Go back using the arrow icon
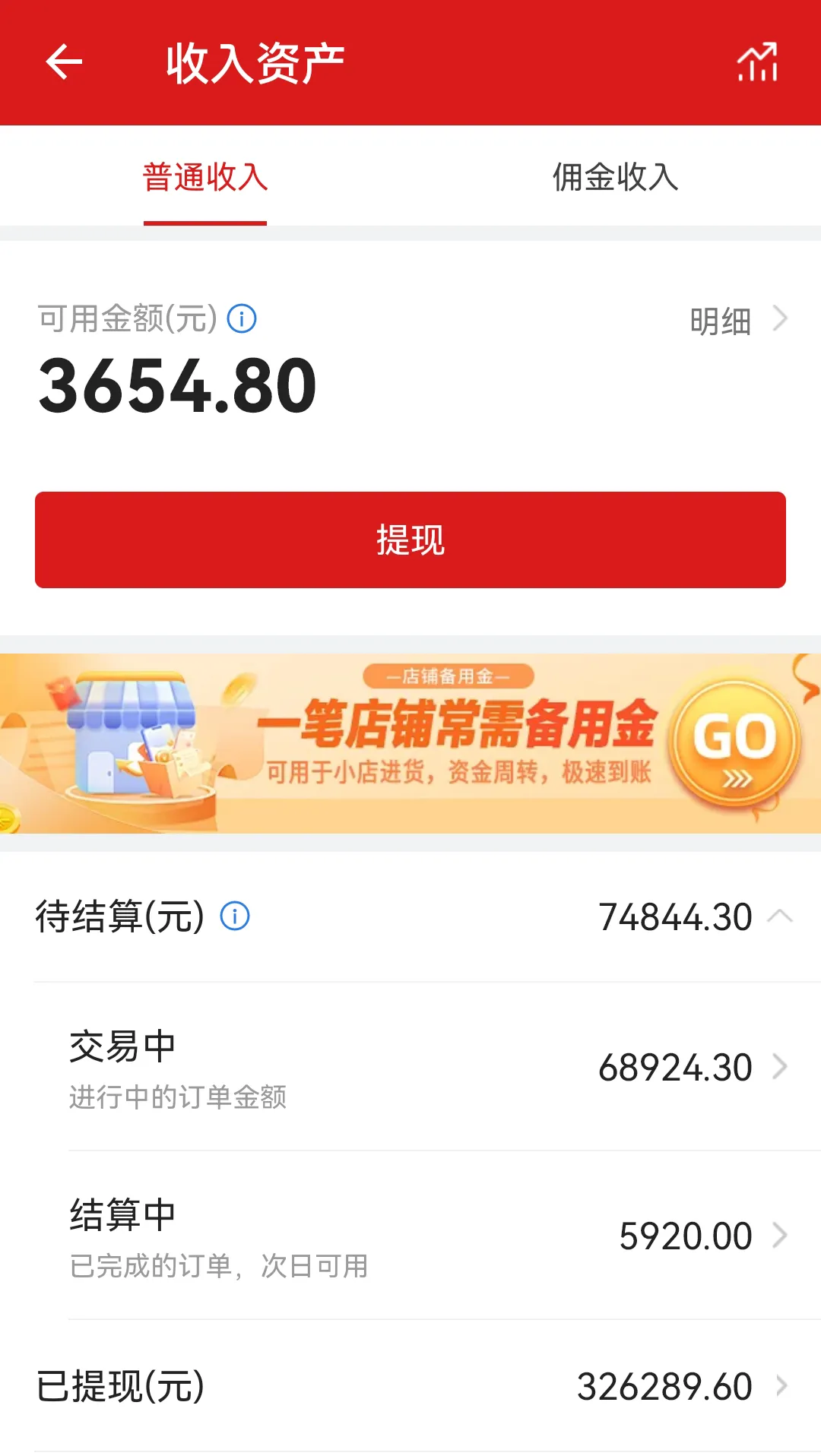The width and height of the screenshot is (821, 1456). click(x=64, y=62)
